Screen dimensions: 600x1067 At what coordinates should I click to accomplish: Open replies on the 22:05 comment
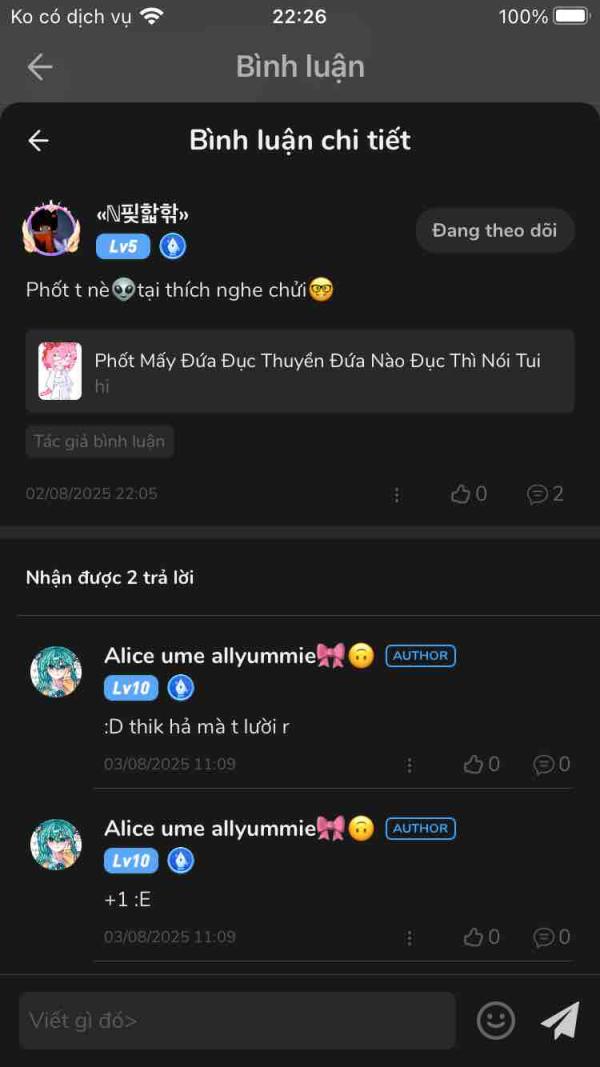545,494
